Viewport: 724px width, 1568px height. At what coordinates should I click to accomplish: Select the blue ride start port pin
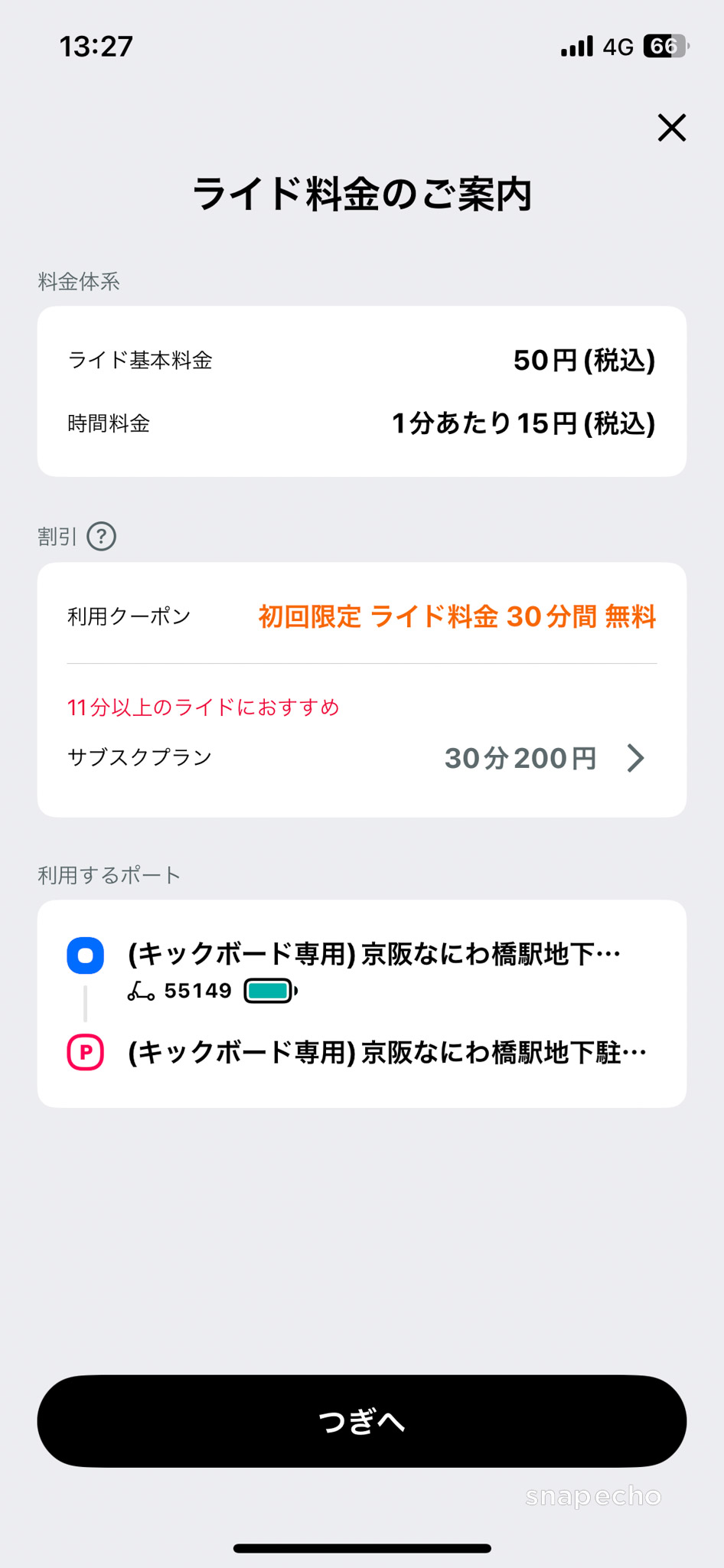(85, 955)
